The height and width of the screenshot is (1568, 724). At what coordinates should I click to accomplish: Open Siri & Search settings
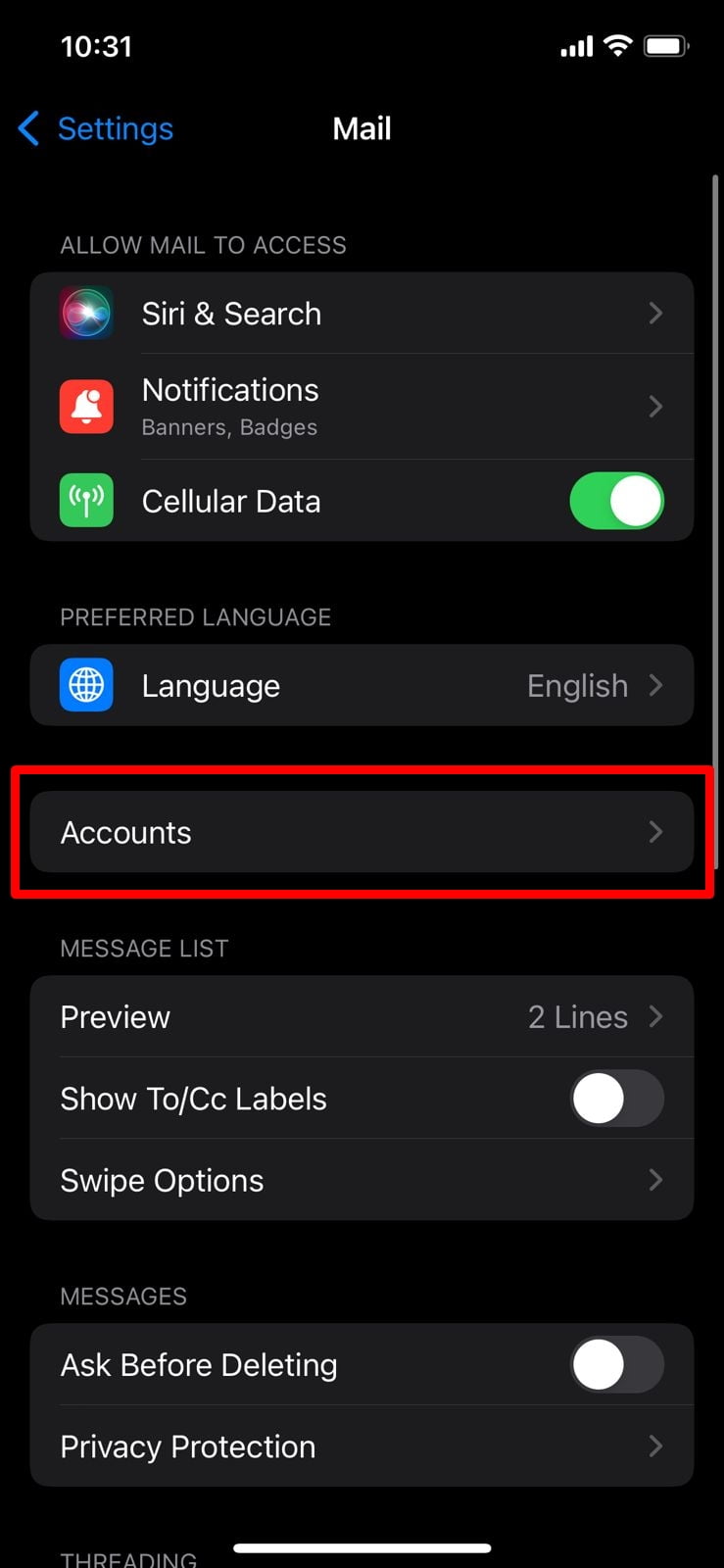click(362, 314)
